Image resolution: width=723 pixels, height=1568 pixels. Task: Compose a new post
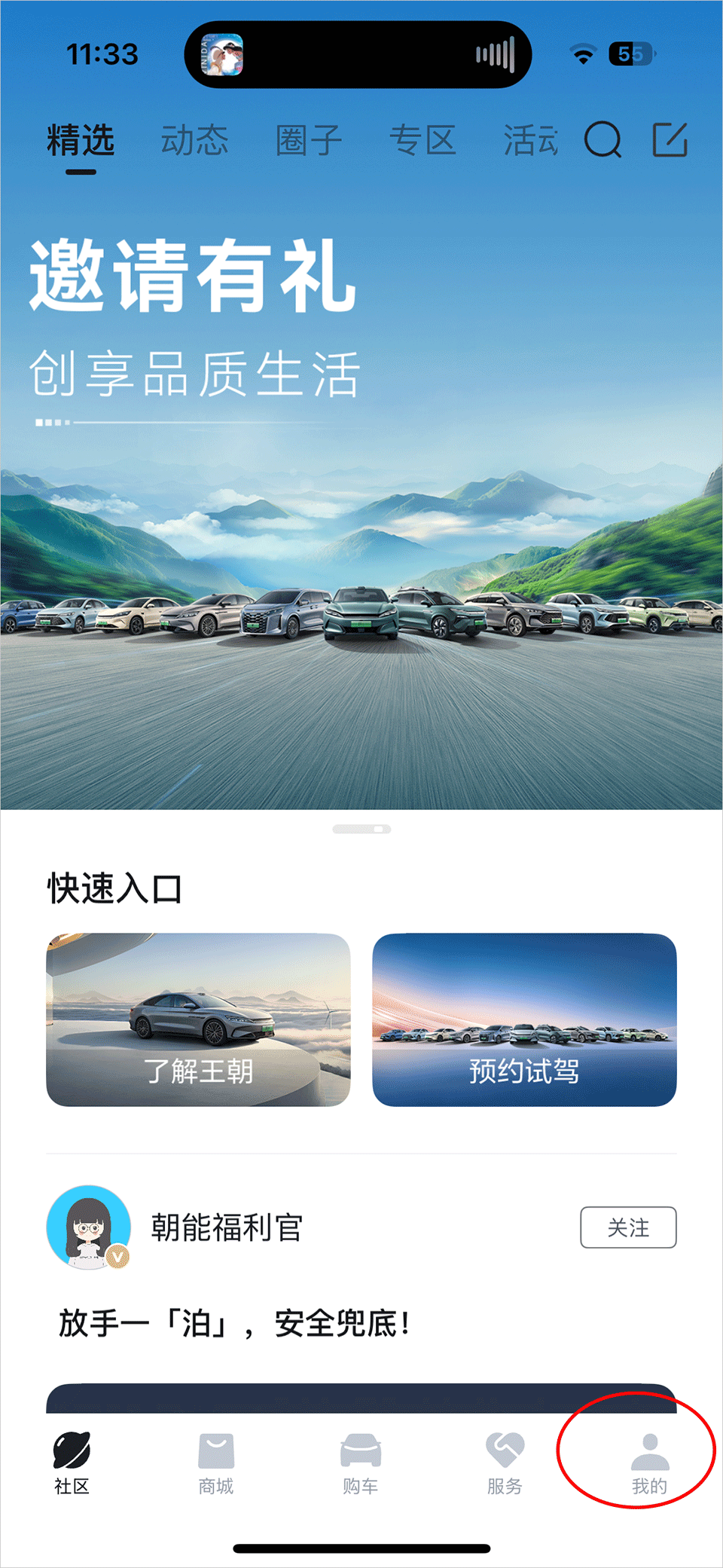(670, 139)
